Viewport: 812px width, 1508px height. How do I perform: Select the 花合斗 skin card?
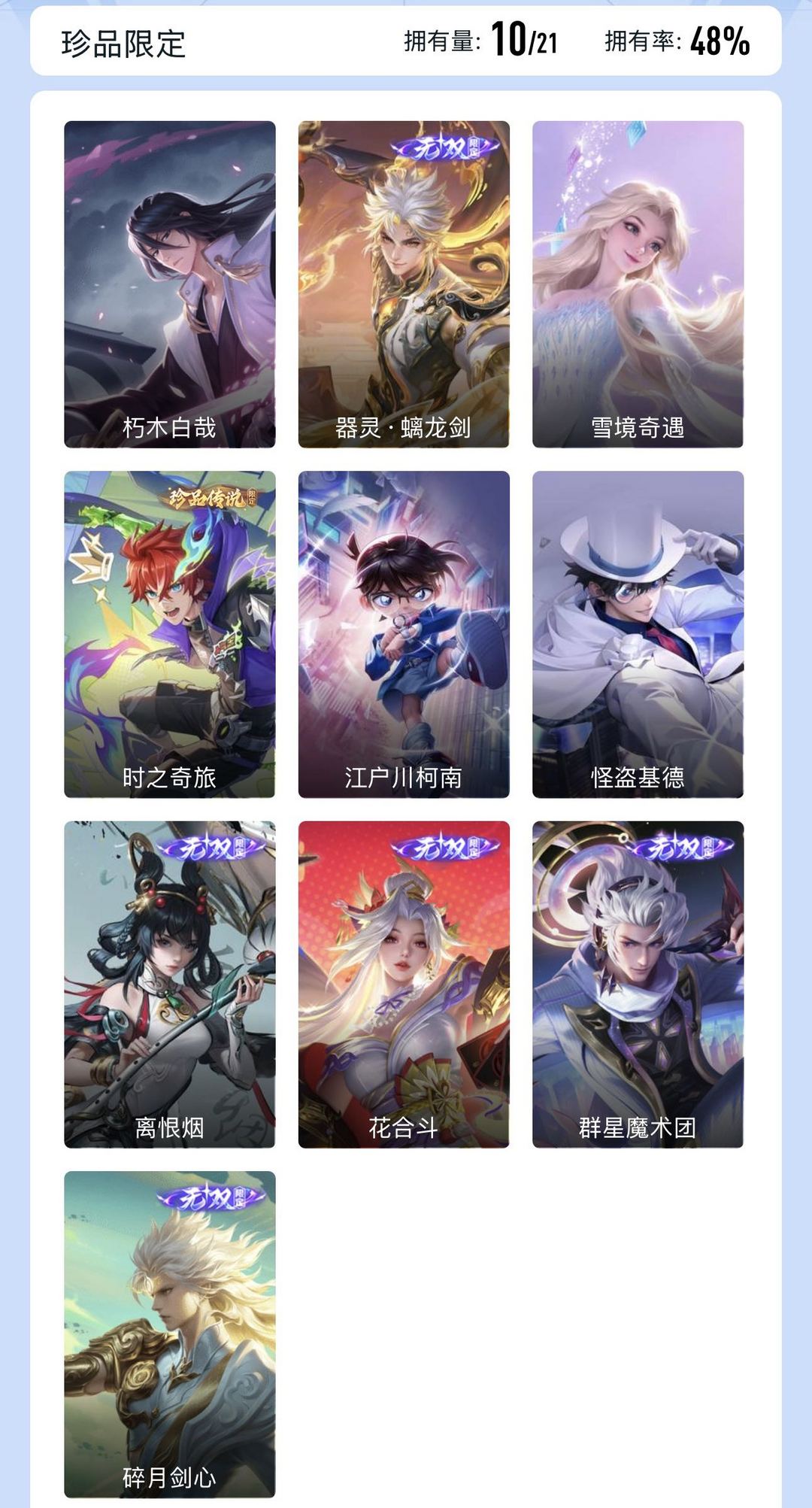pyautogui.click(x=404, y=985)
